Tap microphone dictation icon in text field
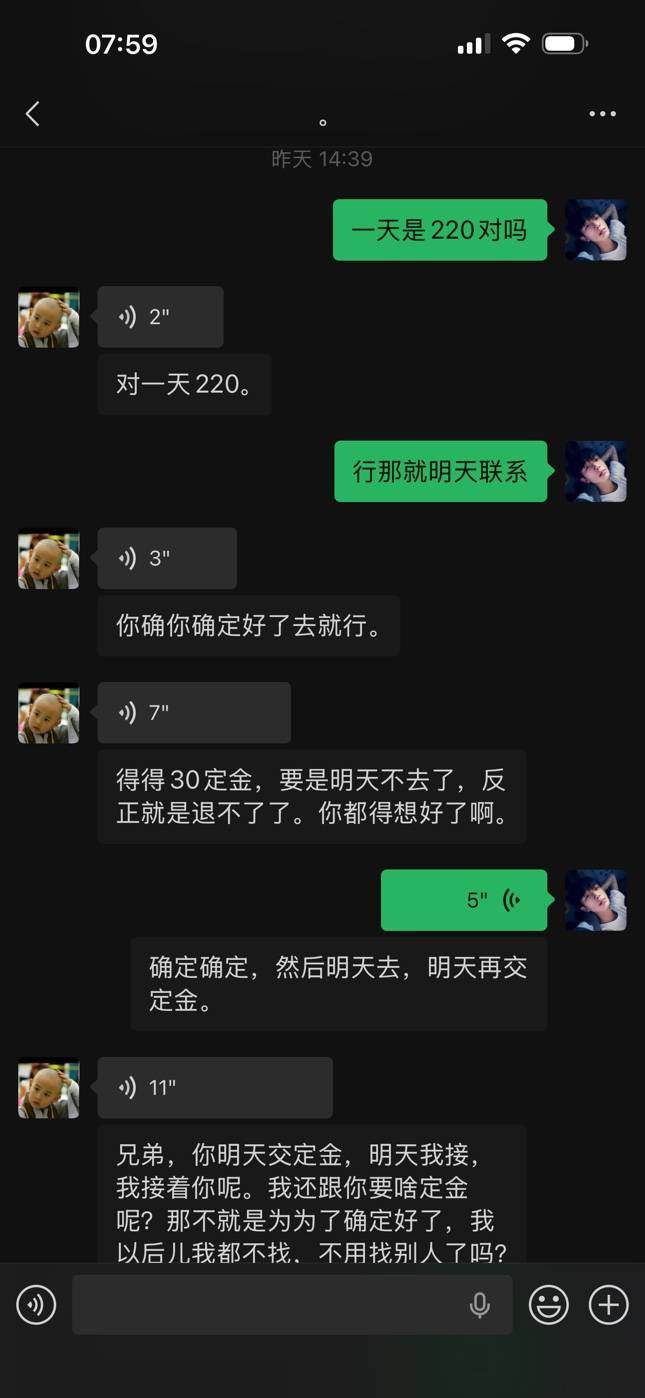Image resolution: width=645 pixels, height=1398 pixels. [x=480, y=1305]
